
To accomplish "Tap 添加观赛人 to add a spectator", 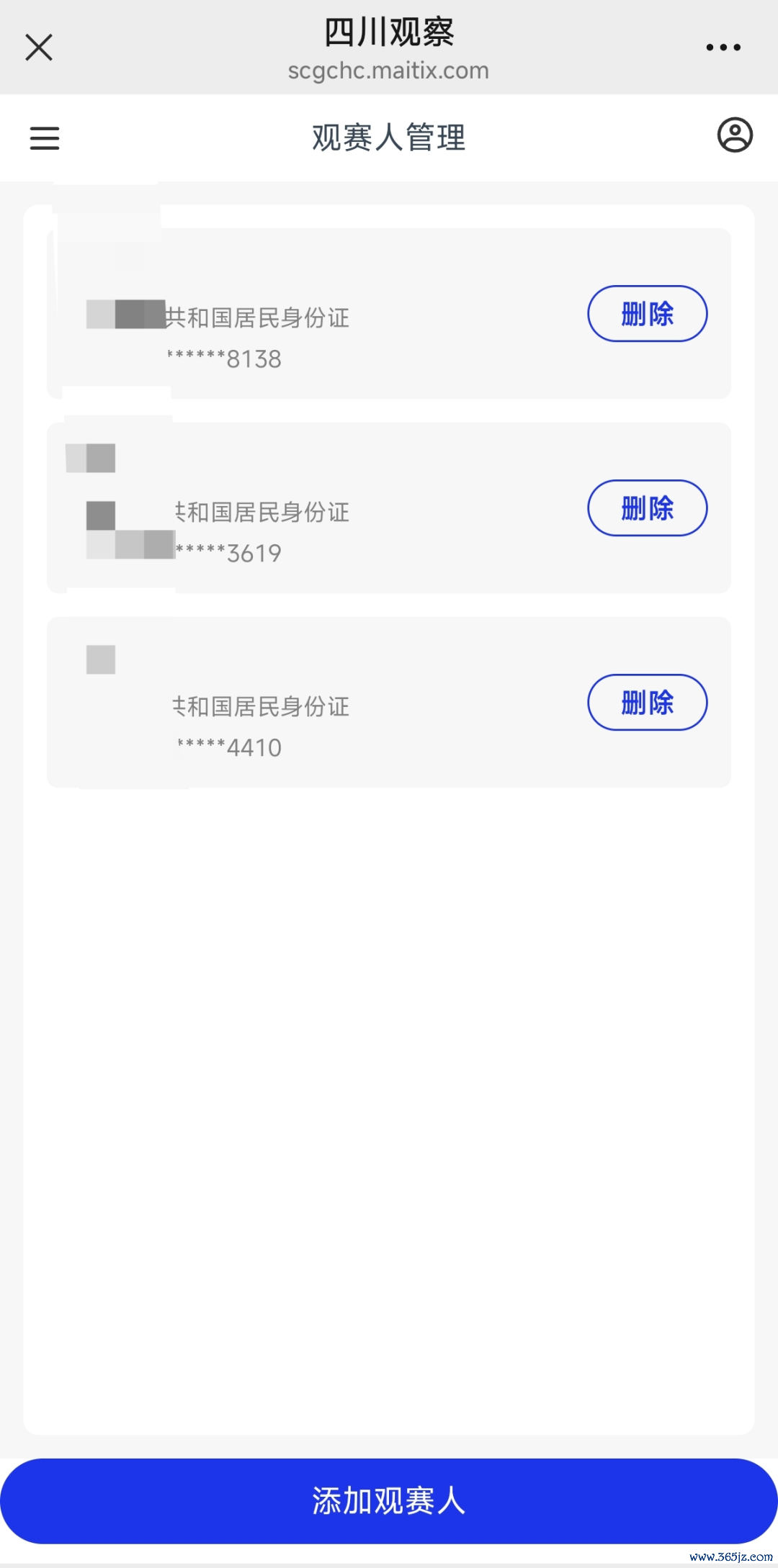I will [x=389, y=1501].
